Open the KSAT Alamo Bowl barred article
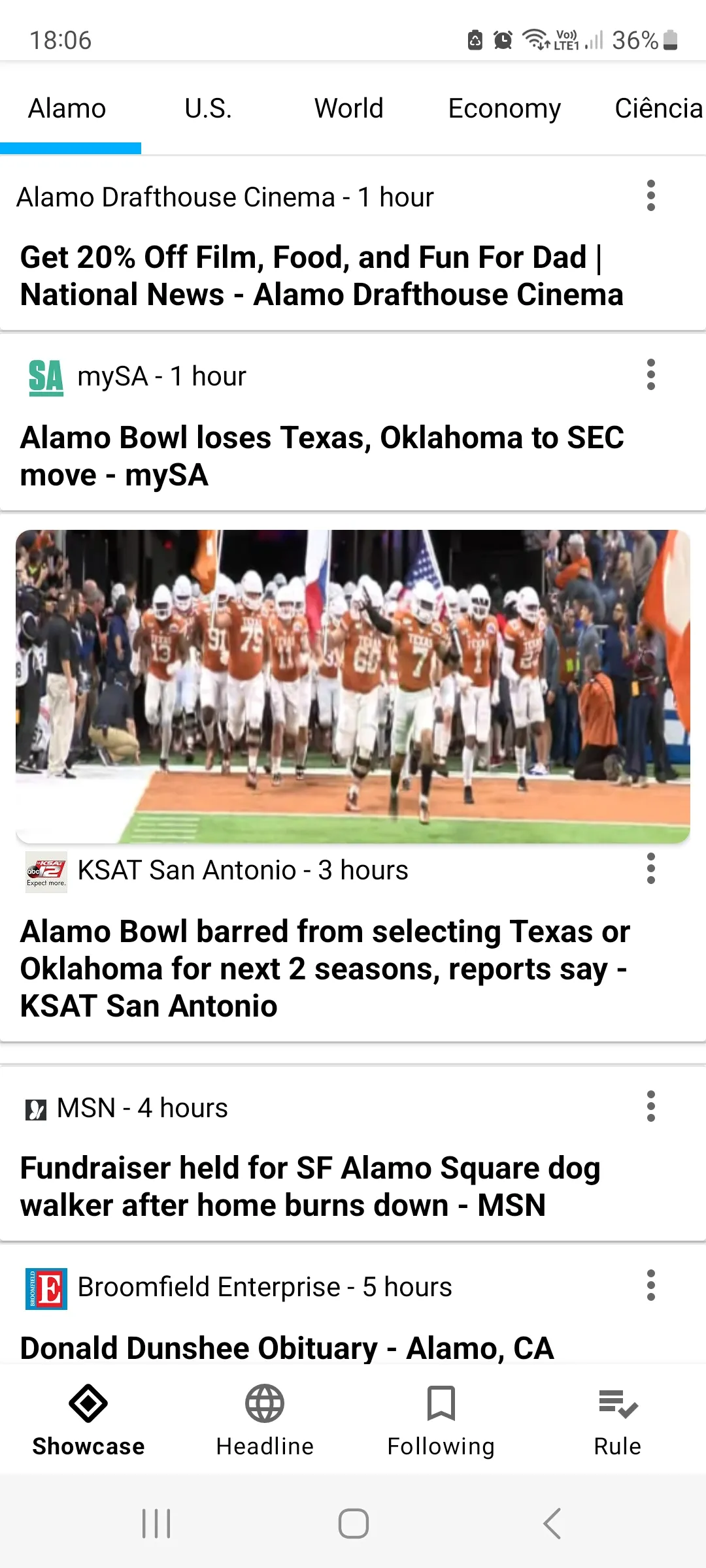This screenshot has height=1568, width=706. tap(325, 968)
